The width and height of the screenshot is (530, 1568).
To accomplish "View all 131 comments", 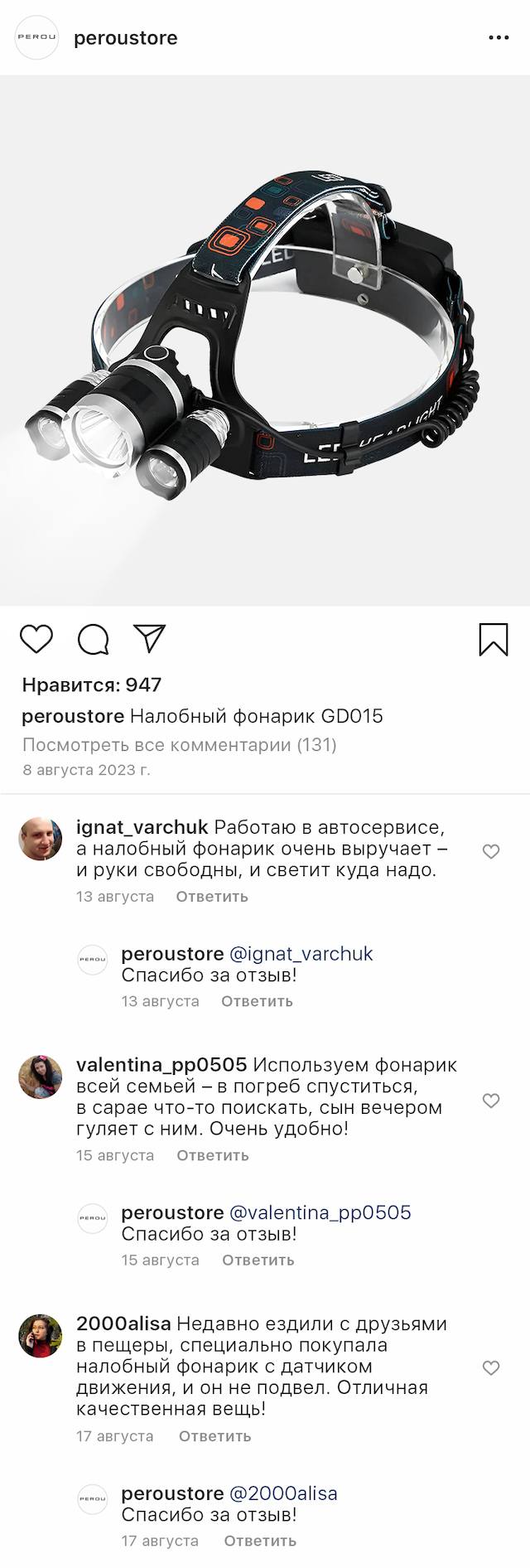I will [x=179, y=744].
